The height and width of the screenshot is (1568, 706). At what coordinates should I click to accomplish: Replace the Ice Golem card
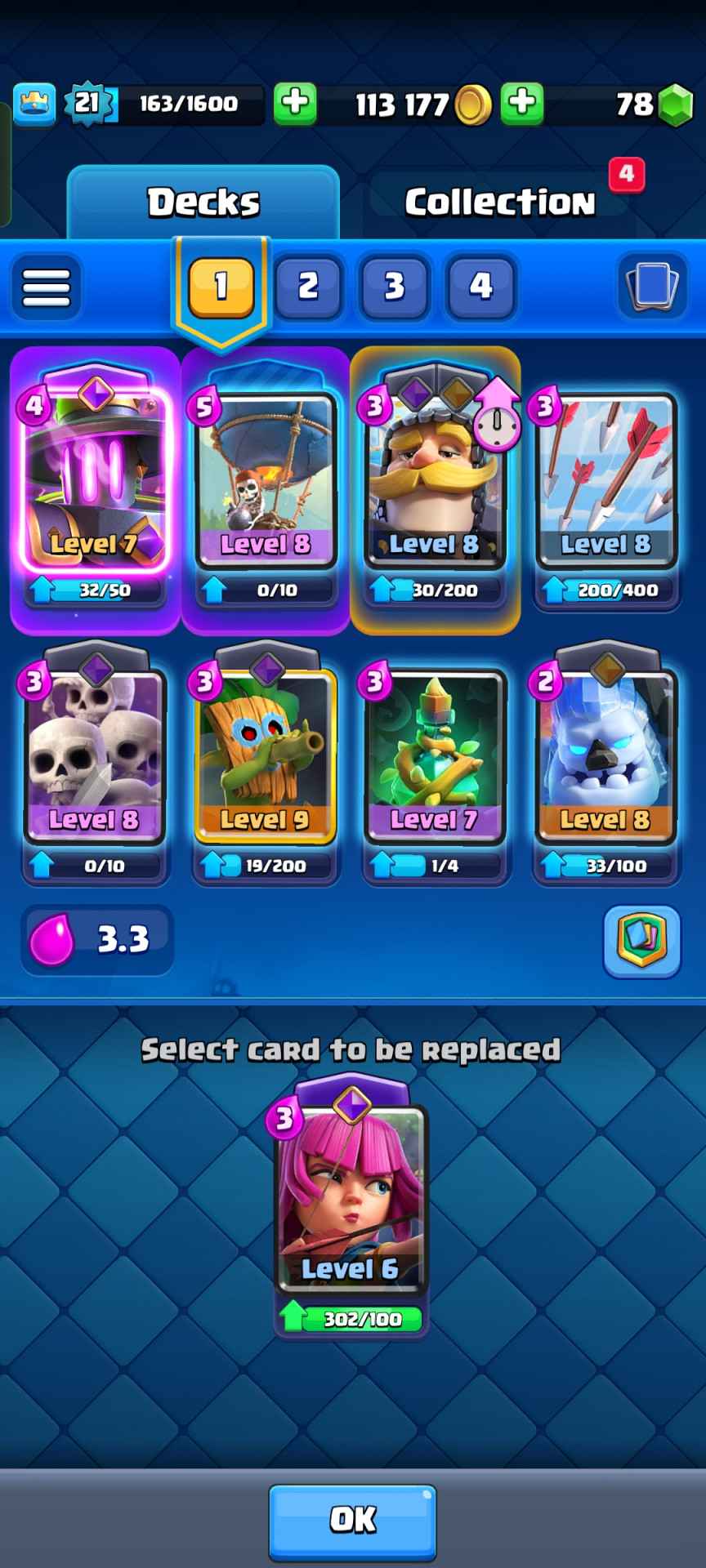point(605,755)
